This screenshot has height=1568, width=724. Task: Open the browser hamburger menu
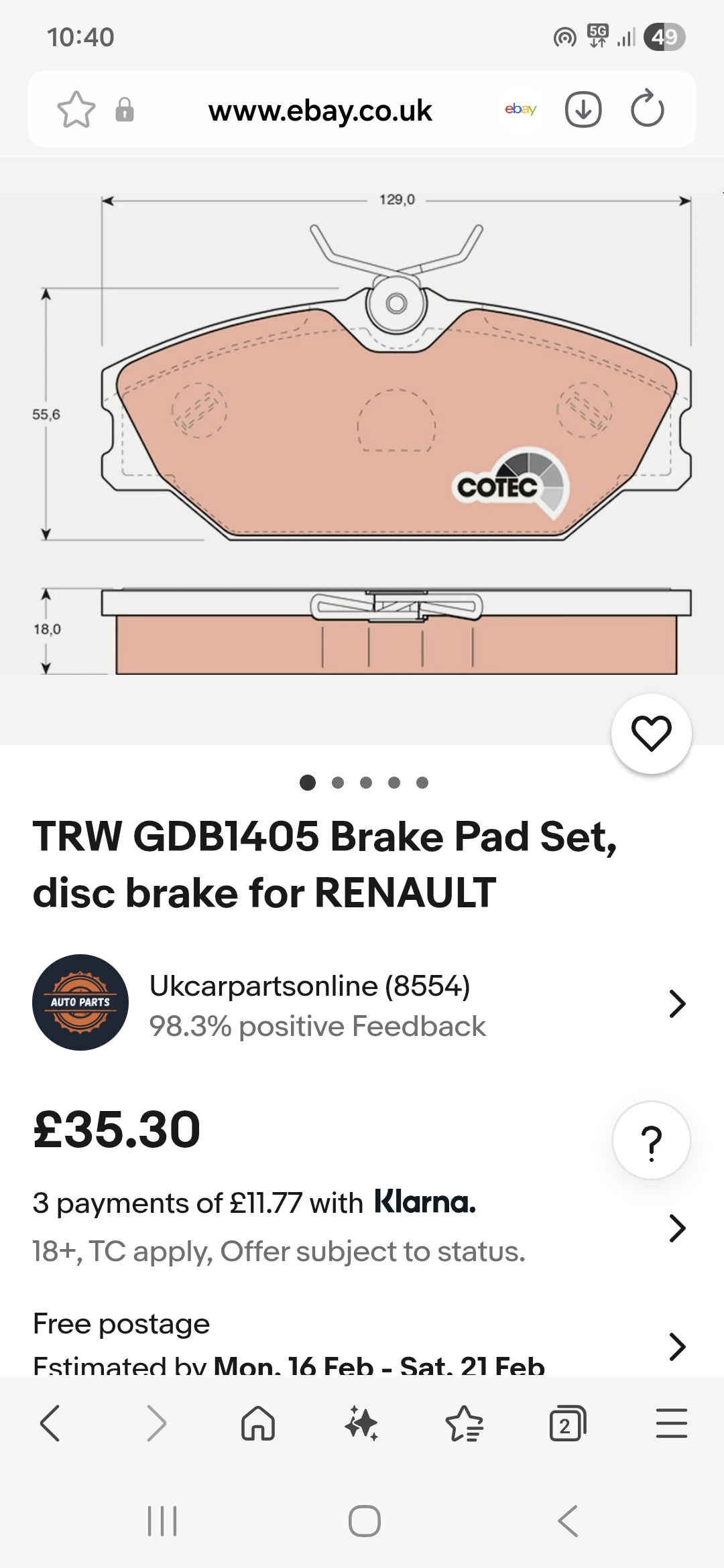(x=671, y=1423)
